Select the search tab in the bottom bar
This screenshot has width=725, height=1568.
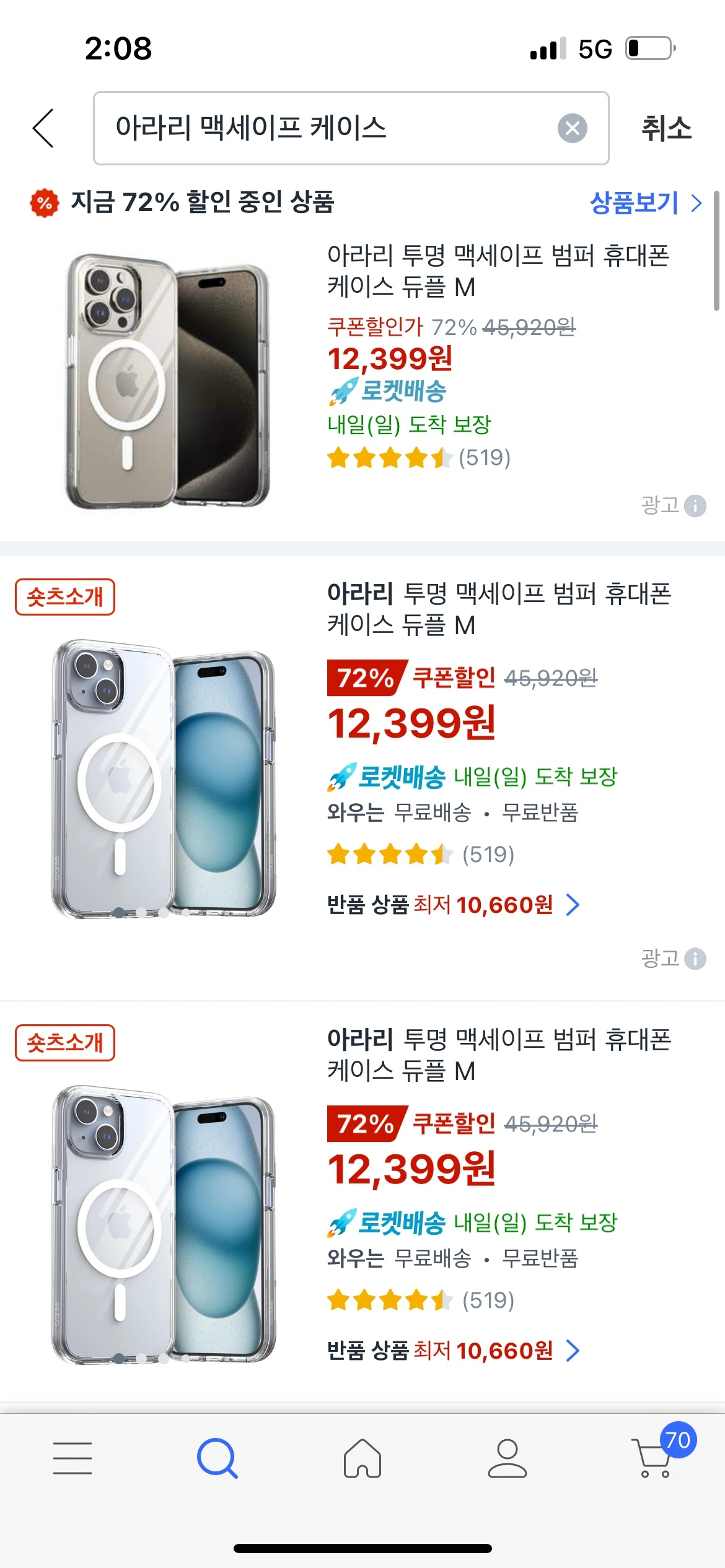click(217, 1458)
